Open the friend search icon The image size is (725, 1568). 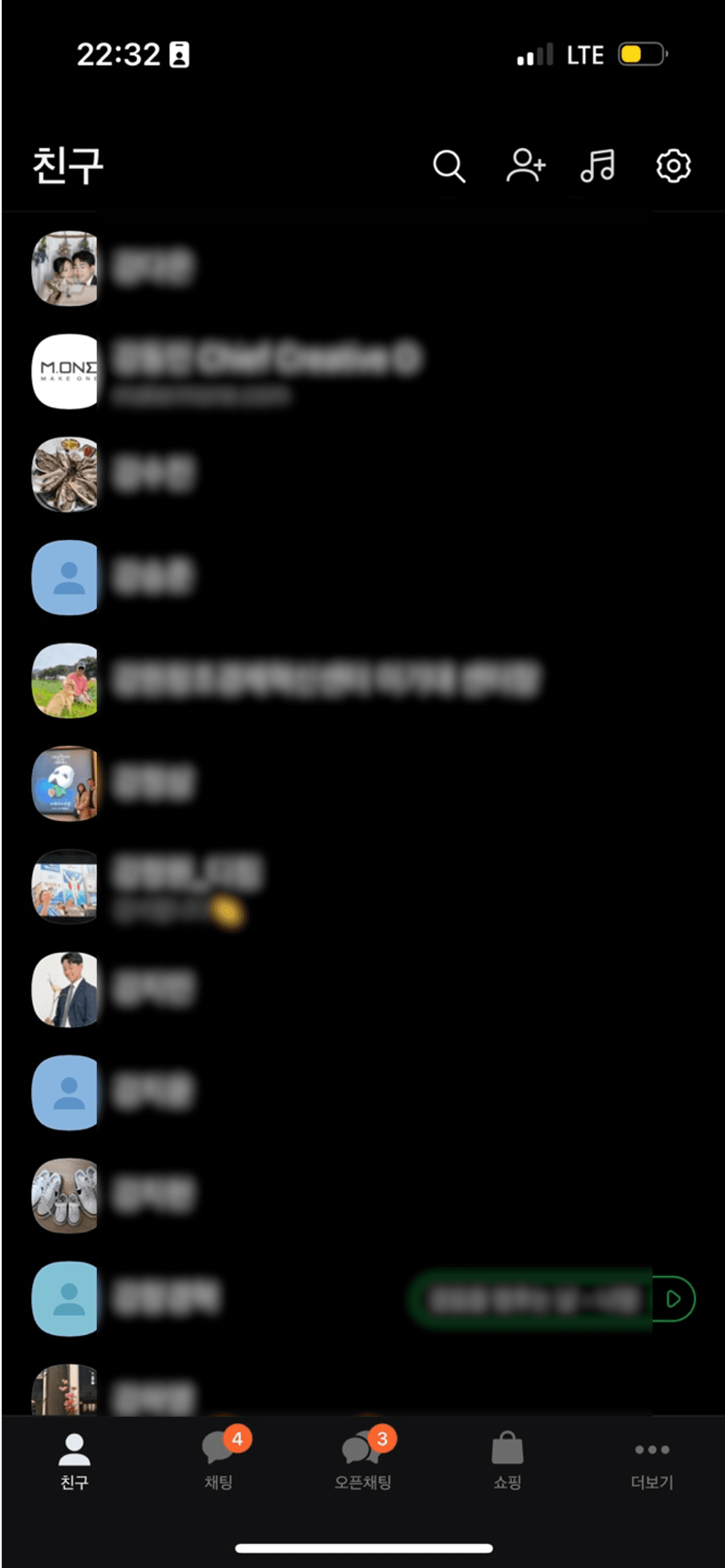[x=449, y=167]
